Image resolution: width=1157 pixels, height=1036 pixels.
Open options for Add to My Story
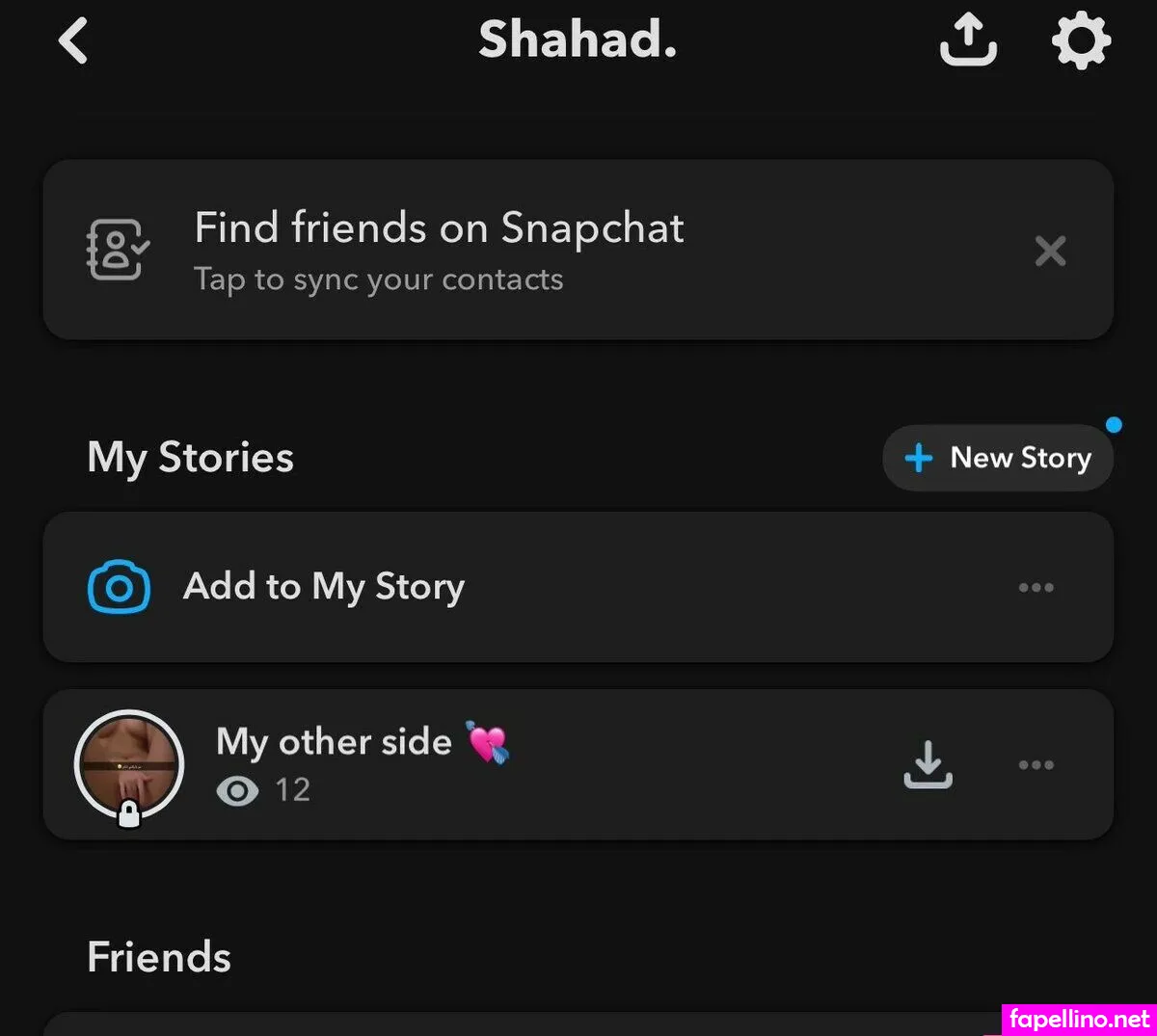click(1036, 587)
